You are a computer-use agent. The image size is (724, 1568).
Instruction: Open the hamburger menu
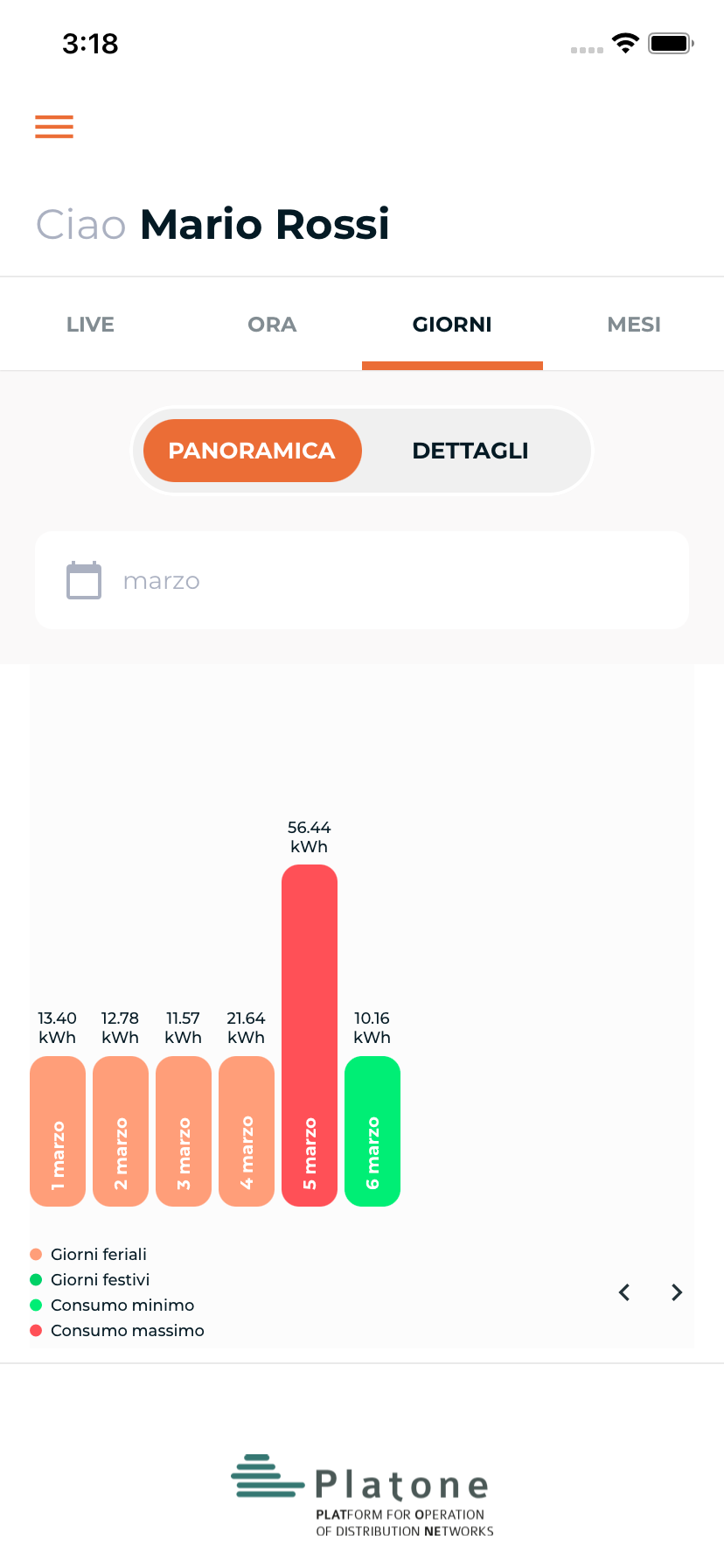click(x=54, y=127)
